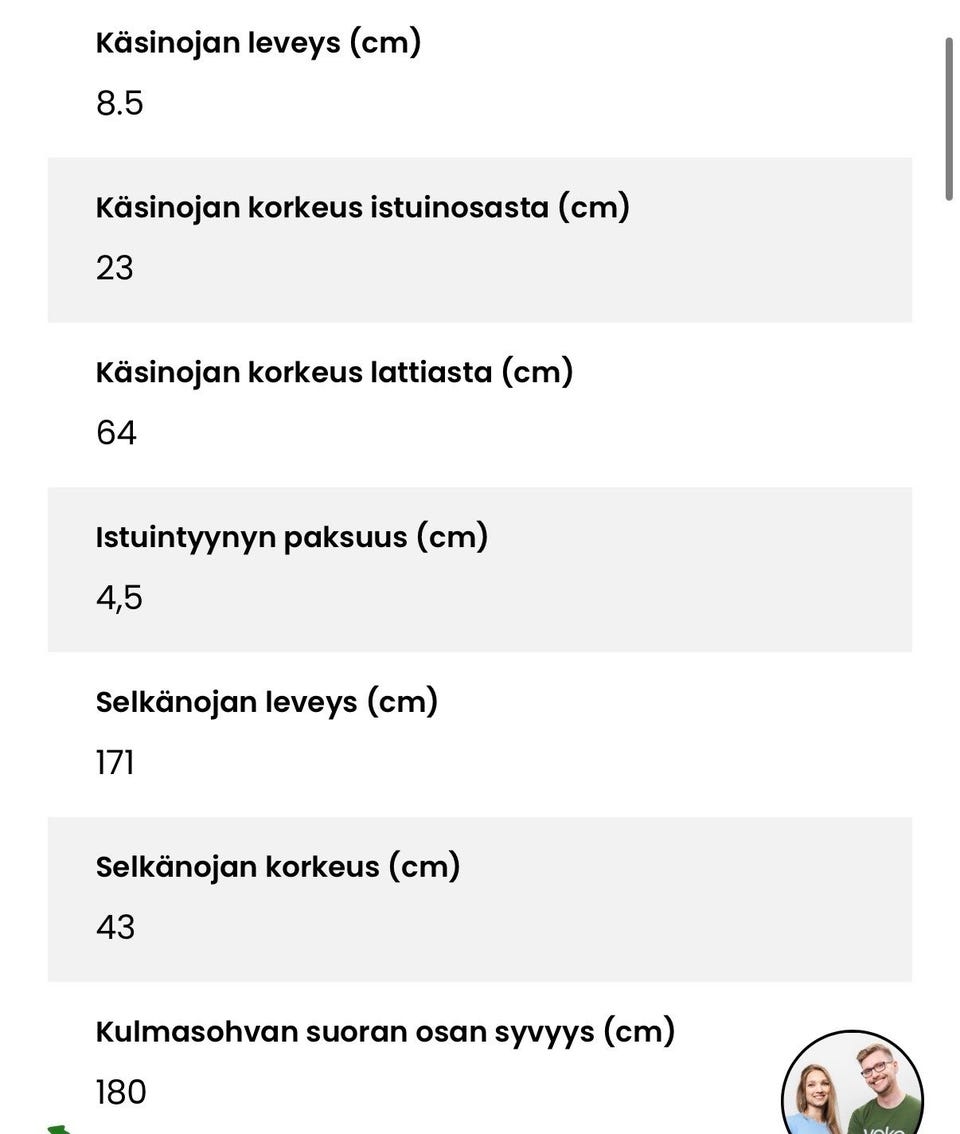
Task: Click the value 8.5 under armrest width
Action: coord(119,100)
